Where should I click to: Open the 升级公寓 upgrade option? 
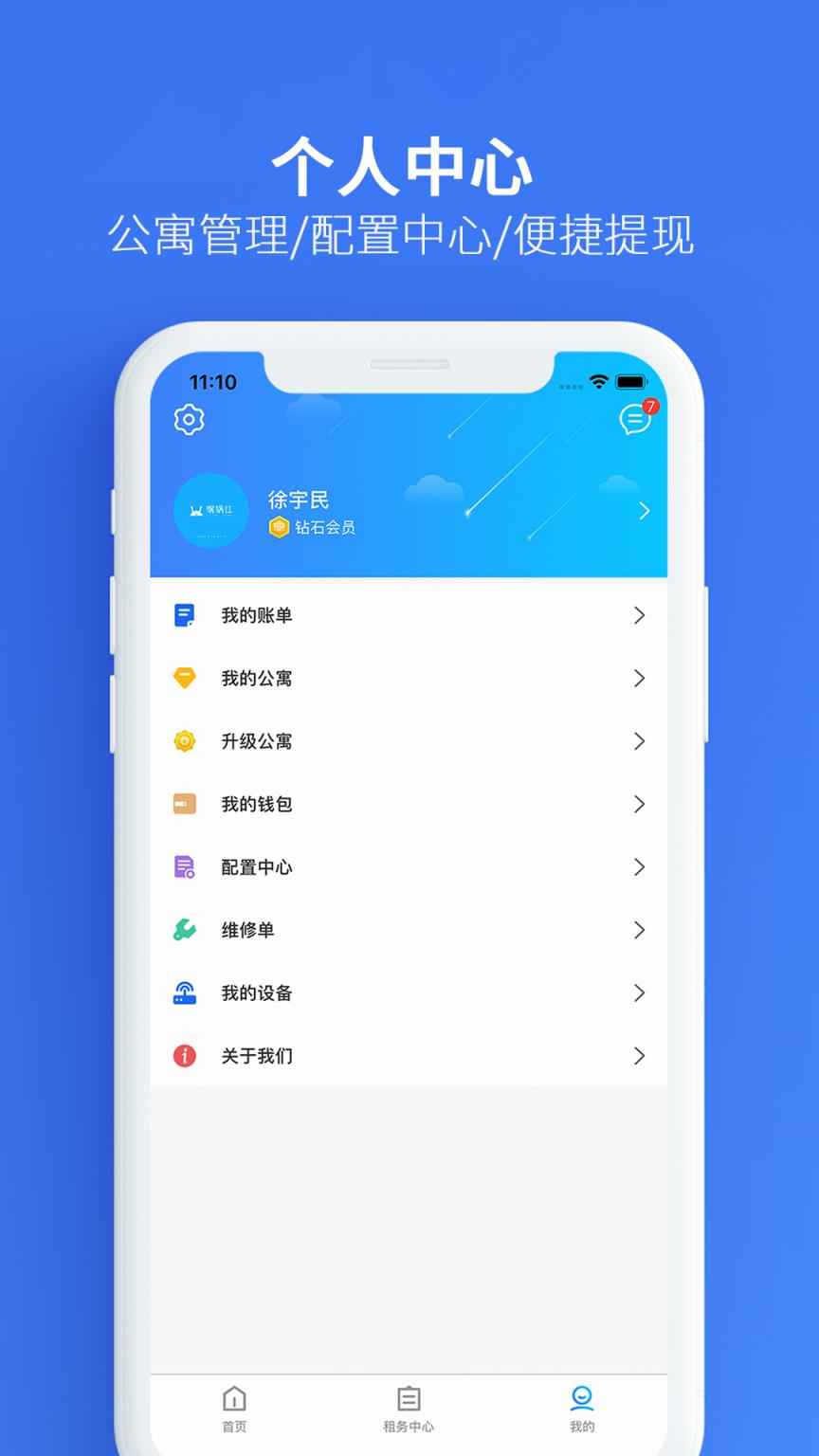(254, 741)
